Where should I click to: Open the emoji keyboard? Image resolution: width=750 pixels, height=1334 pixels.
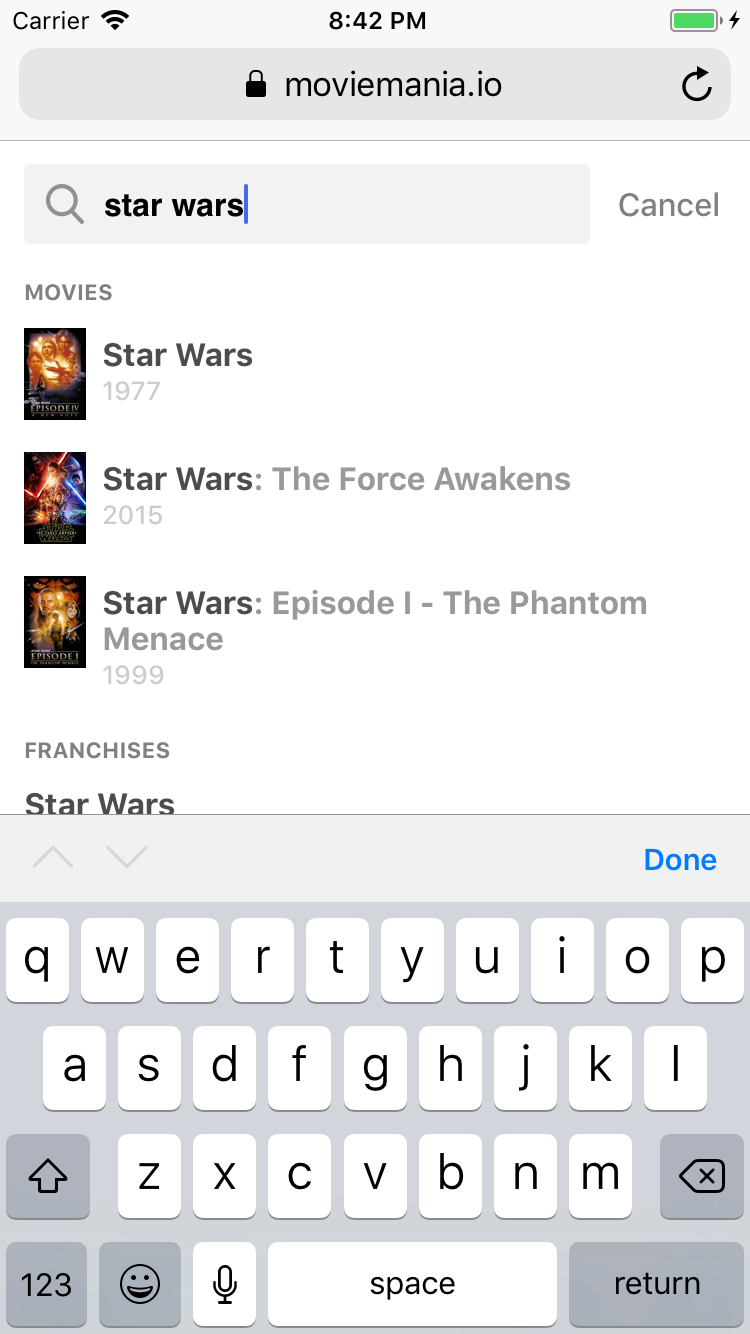point(139,1284)
